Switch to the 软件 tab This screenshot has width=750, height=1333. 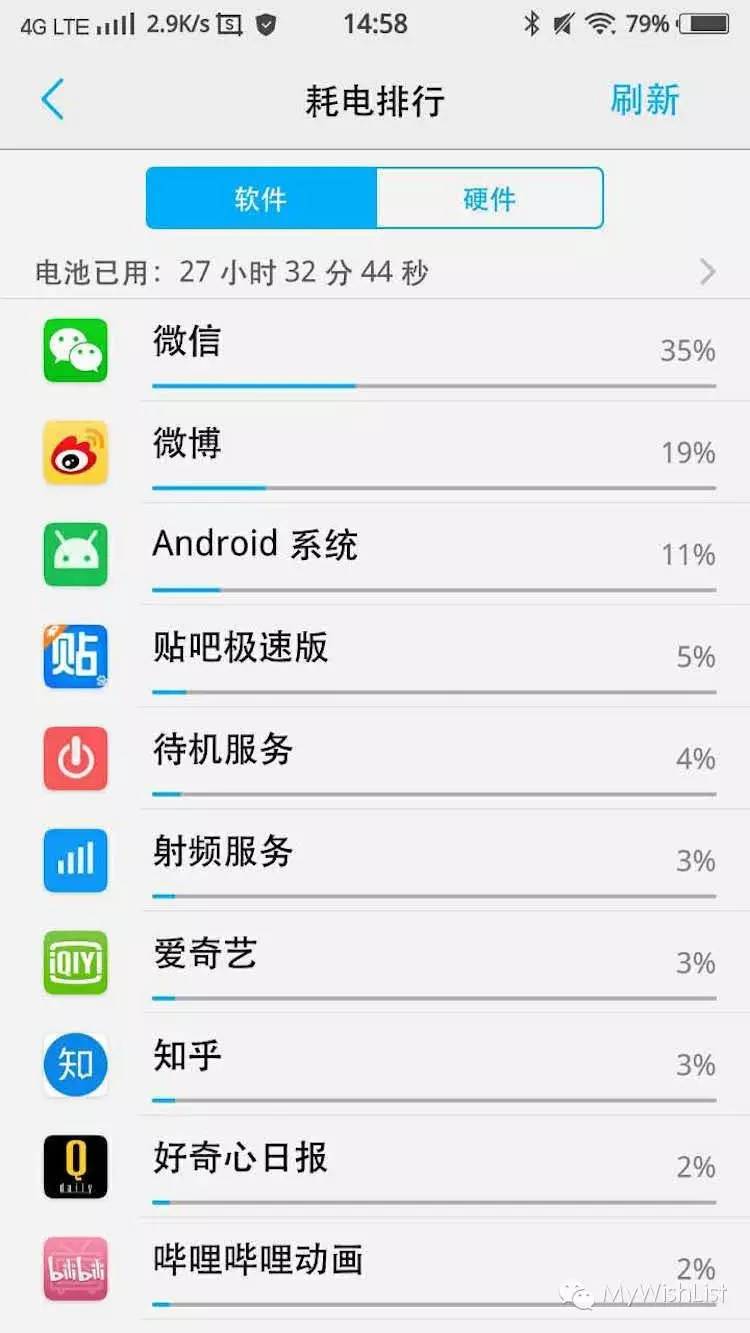click(261, 198)
